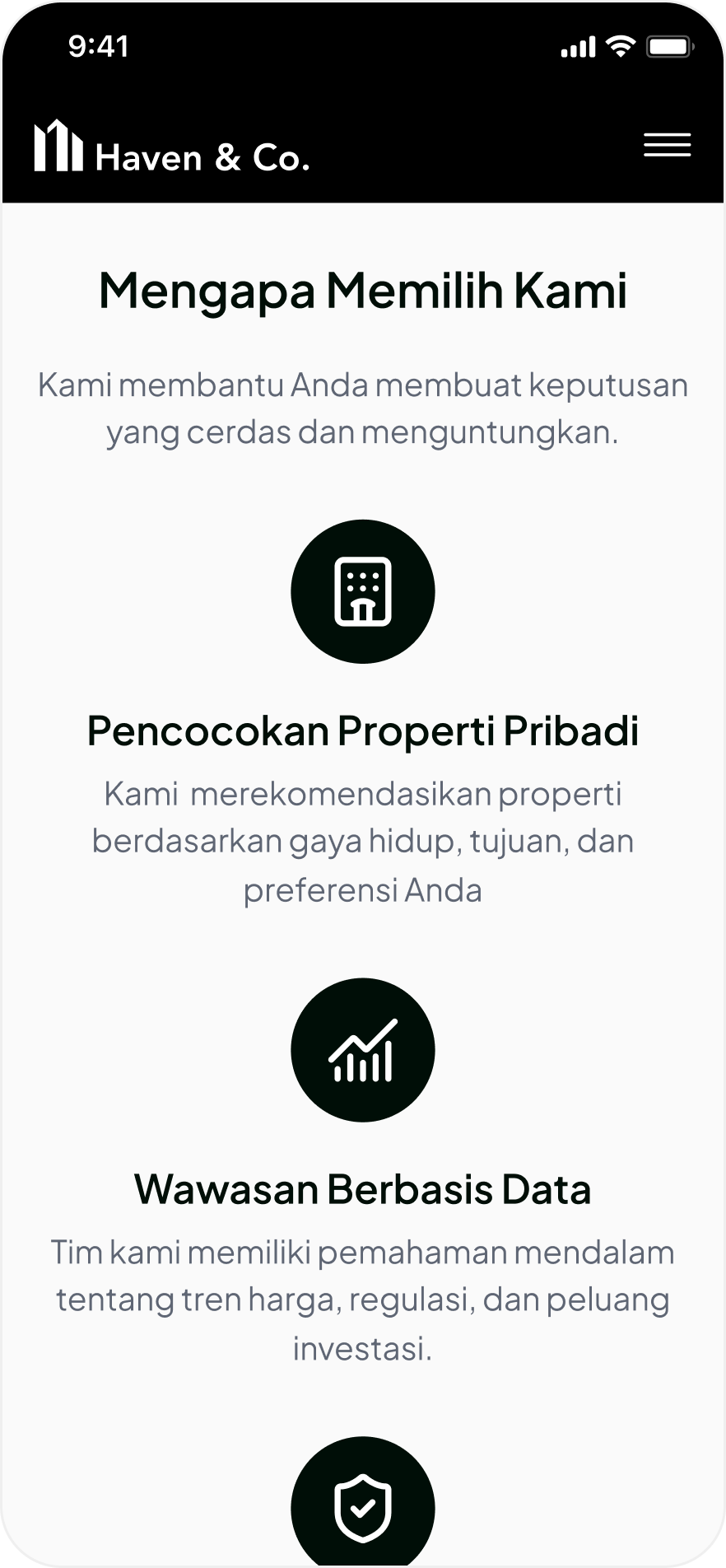Viewport: 726px width, 1568px height.
Task: Tap the Haven & Co. logo
Action: [x=171, y=148]
